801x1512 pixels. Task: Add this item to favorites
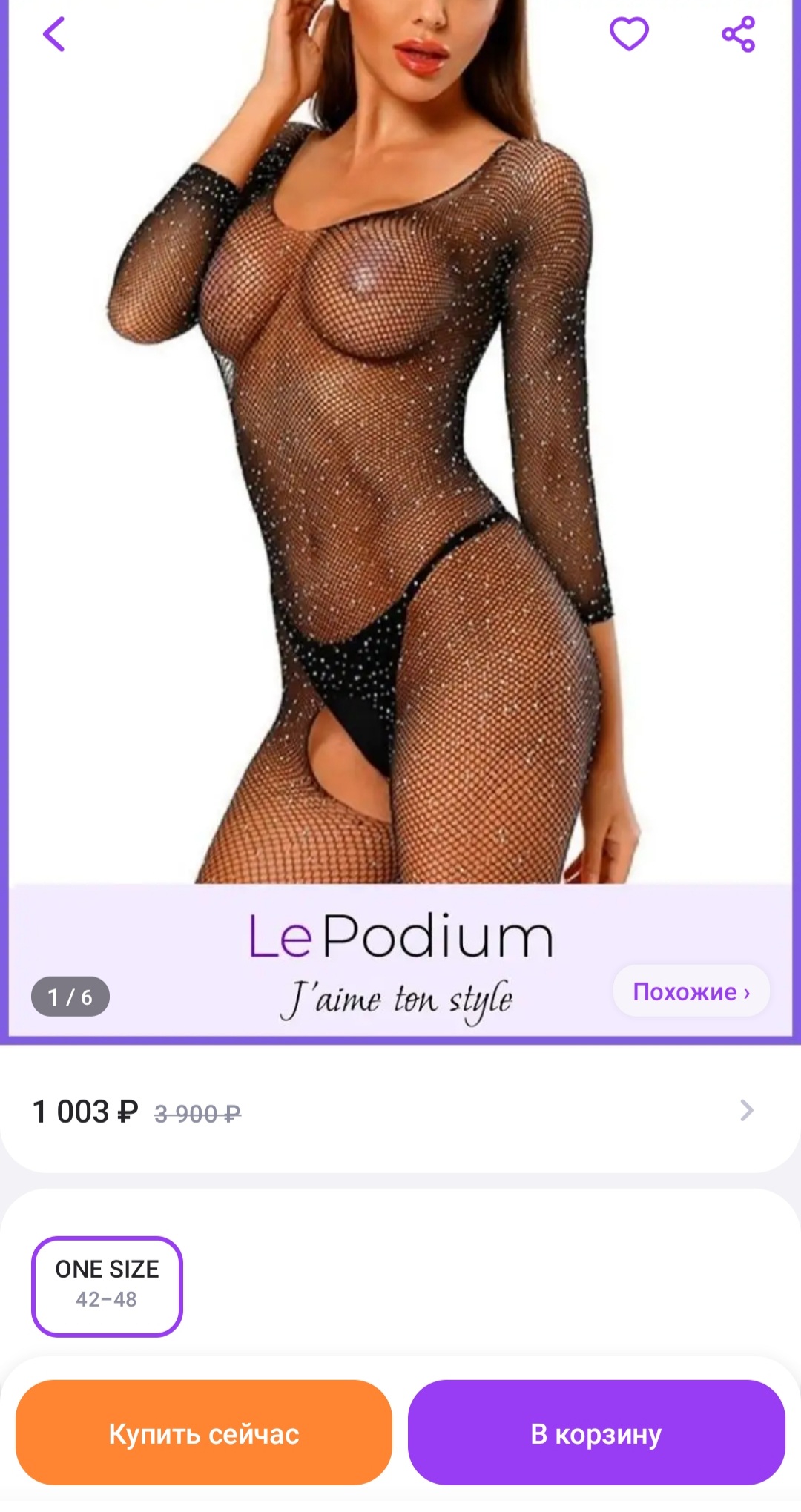click(x=628, y=34)
